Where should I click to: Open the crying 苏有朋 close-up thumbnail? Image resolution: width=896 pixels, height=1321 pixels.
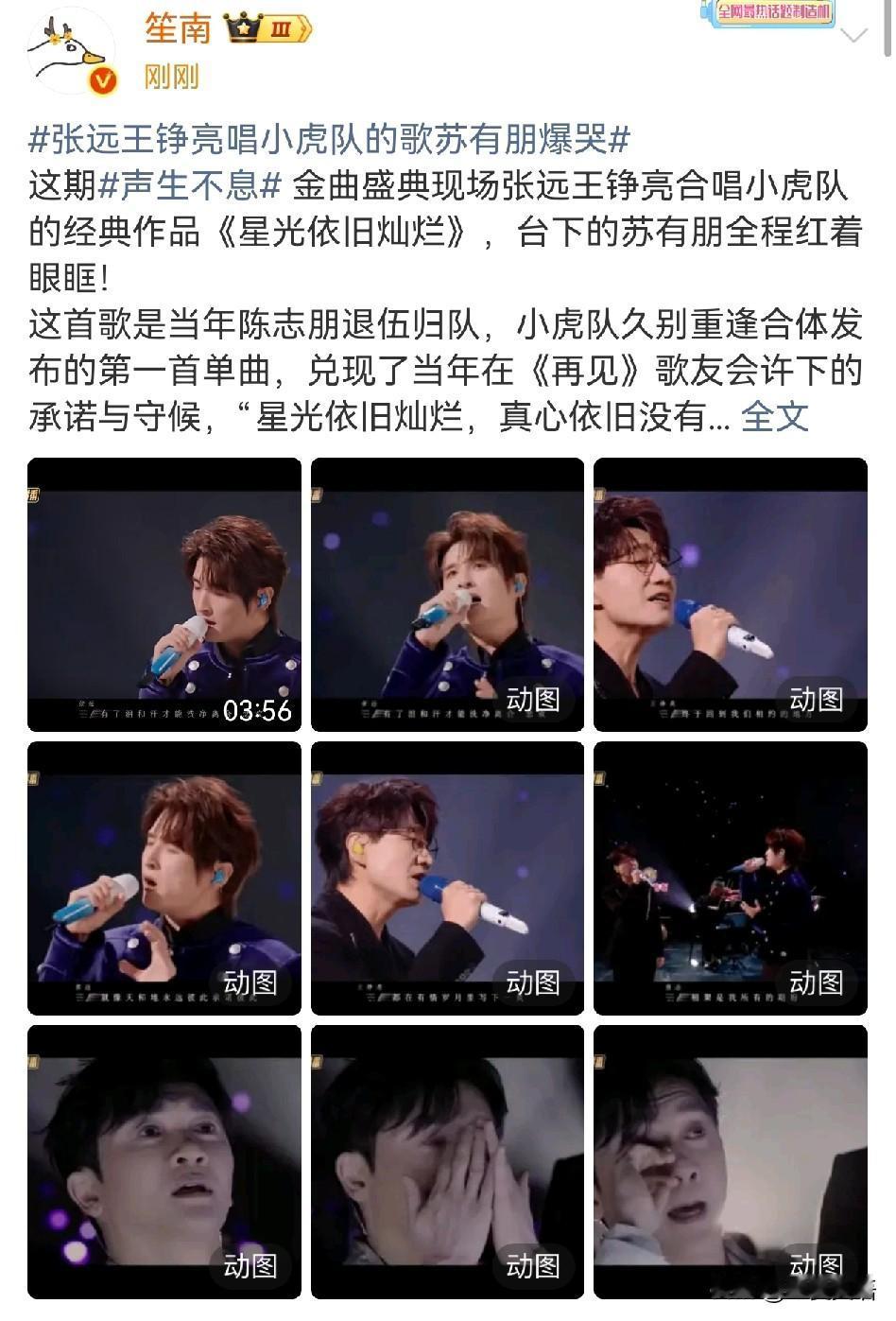point(164,1154)
